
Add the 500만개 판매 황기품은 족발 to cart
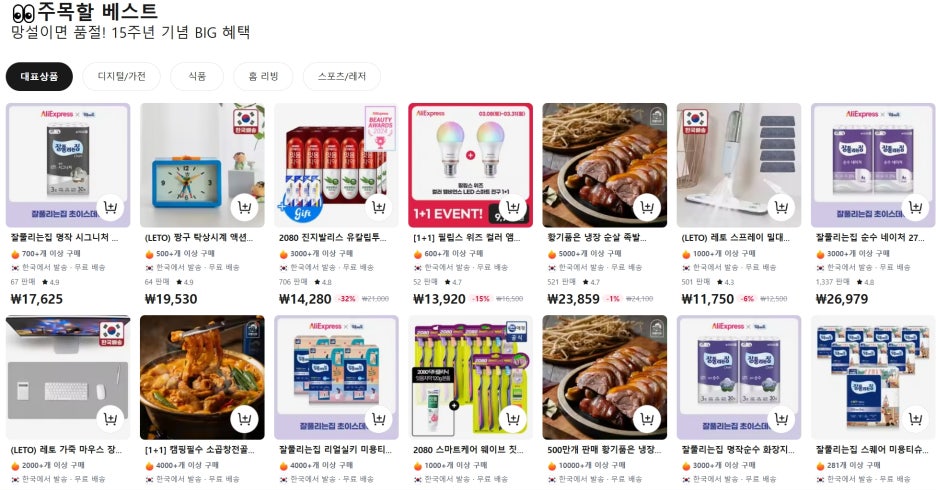647,420
